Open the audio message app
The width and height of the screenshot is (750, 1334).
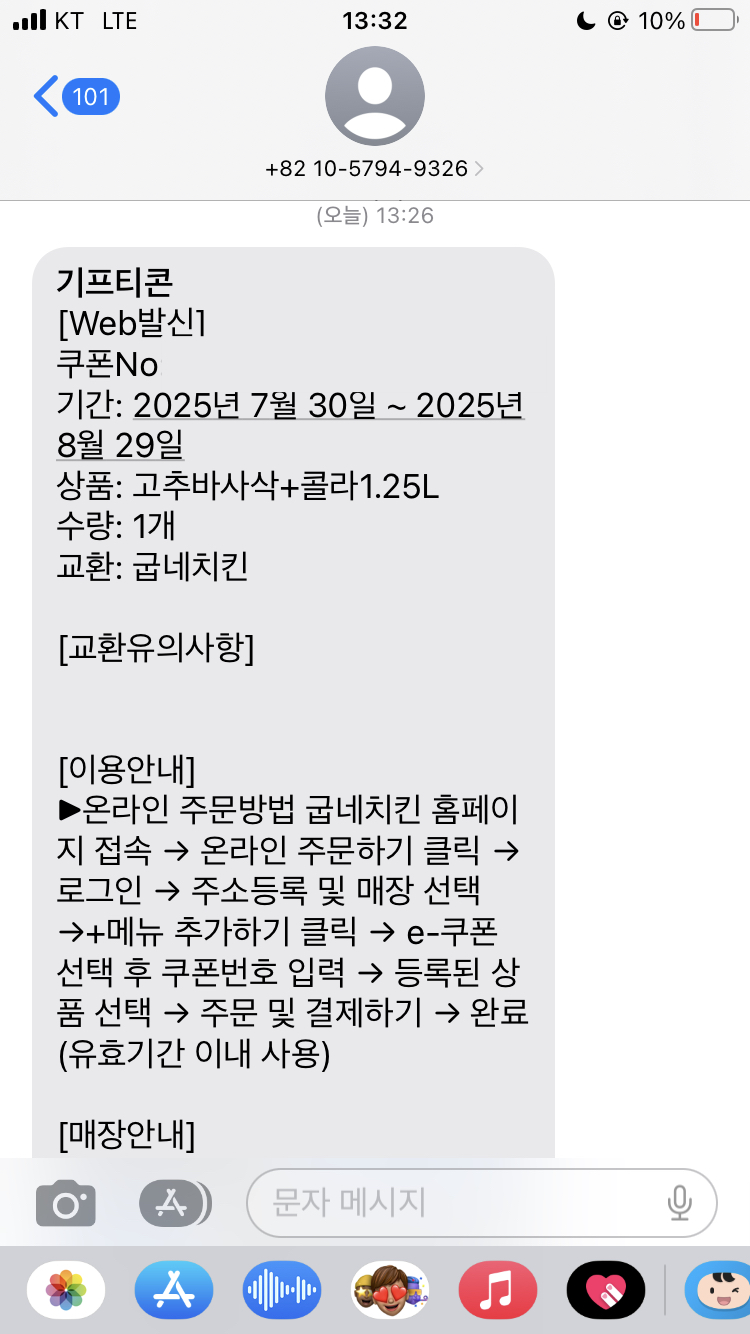click(282, 1291)
